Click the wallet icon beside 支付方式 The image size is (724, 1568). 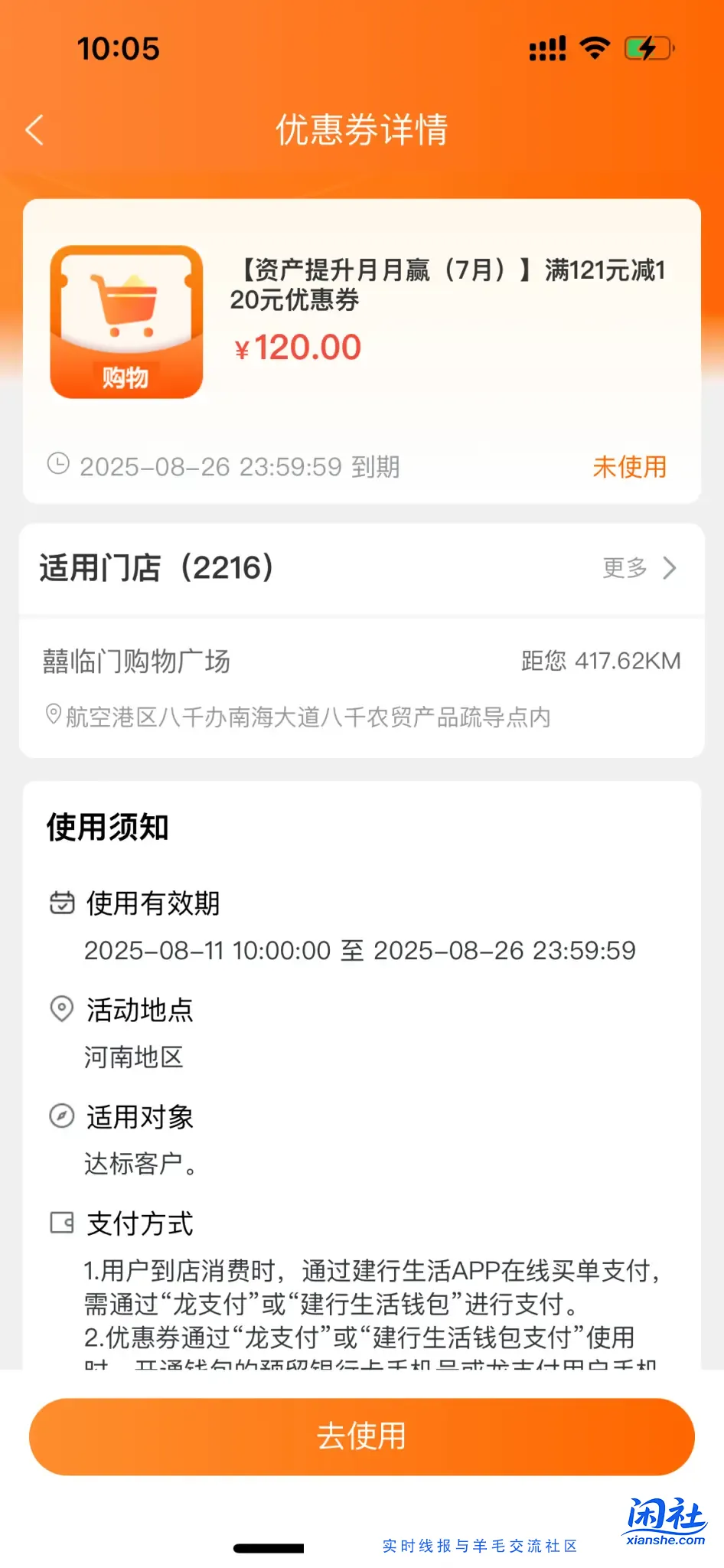tap(62, 1222)
